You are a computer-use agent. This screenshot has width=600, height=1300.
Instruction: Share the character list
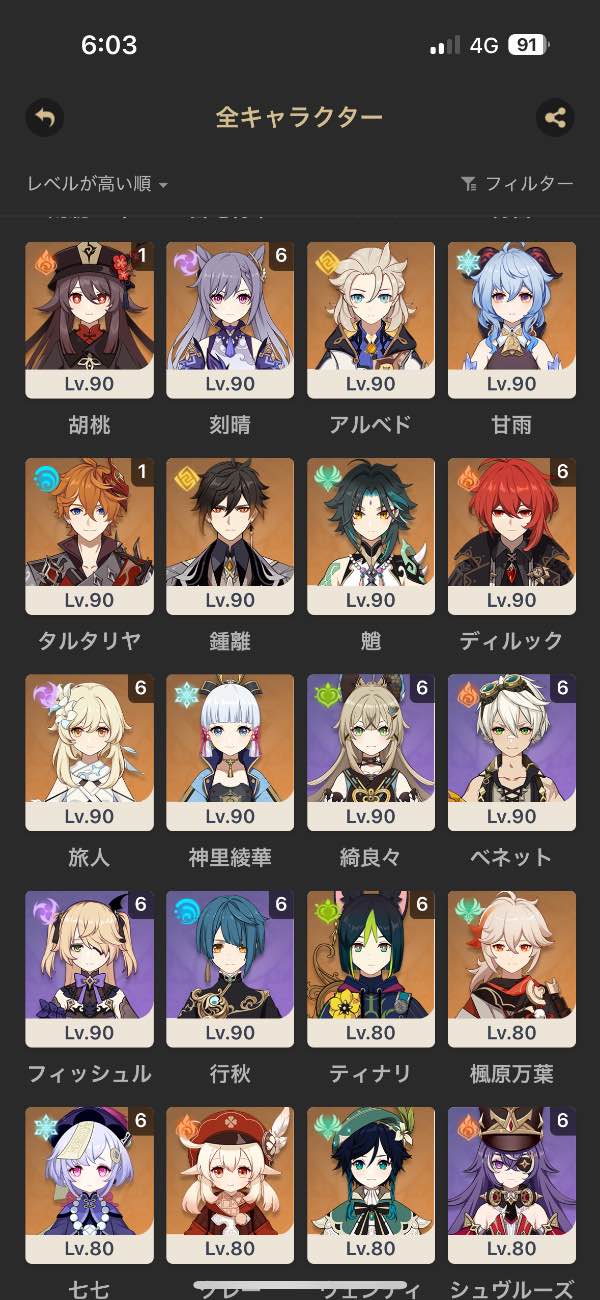[555, 118]
